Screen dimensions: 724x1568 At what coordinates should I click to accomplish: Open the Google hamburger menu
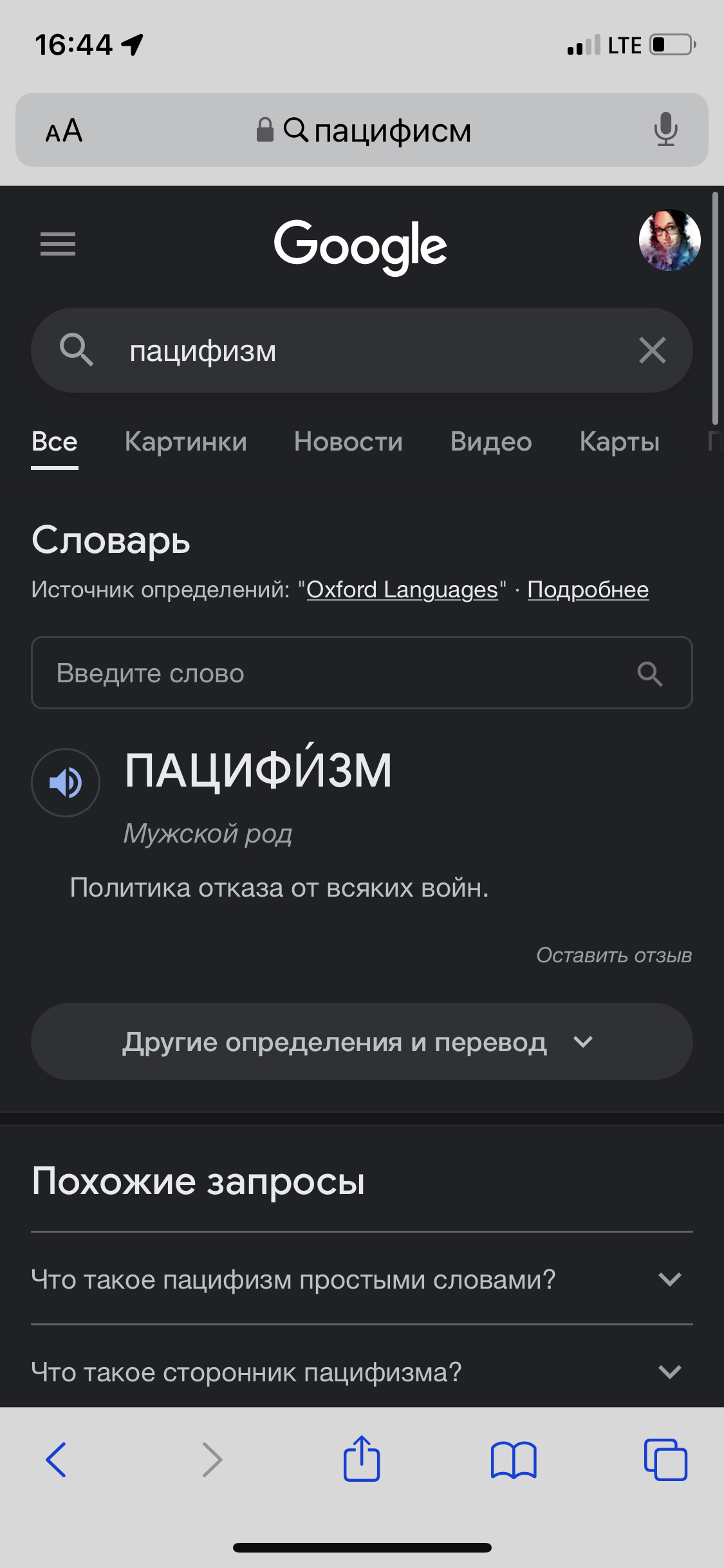[x=58, y=244]
